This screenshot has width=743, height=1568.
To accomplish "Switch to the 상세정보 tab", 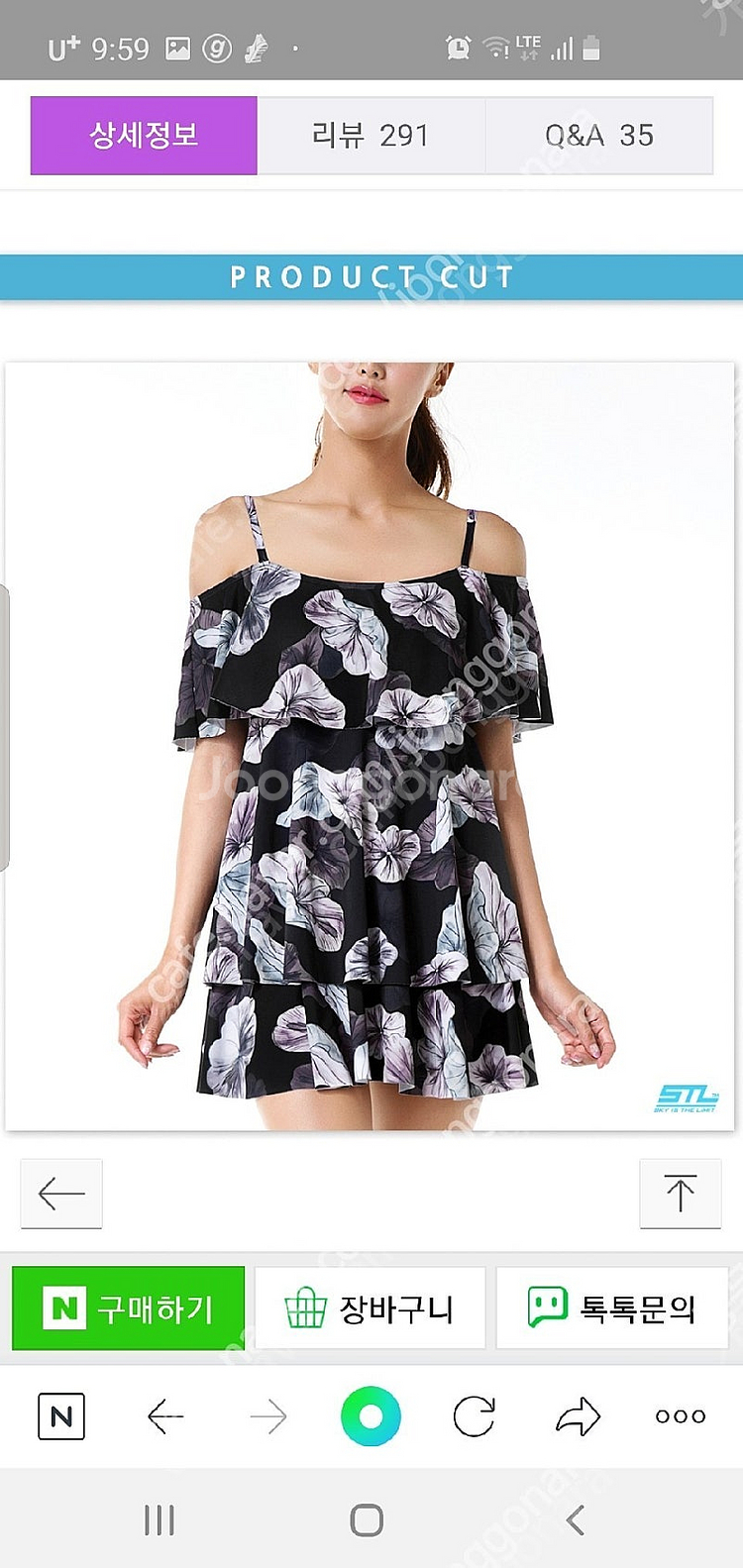I will (144, 136).
